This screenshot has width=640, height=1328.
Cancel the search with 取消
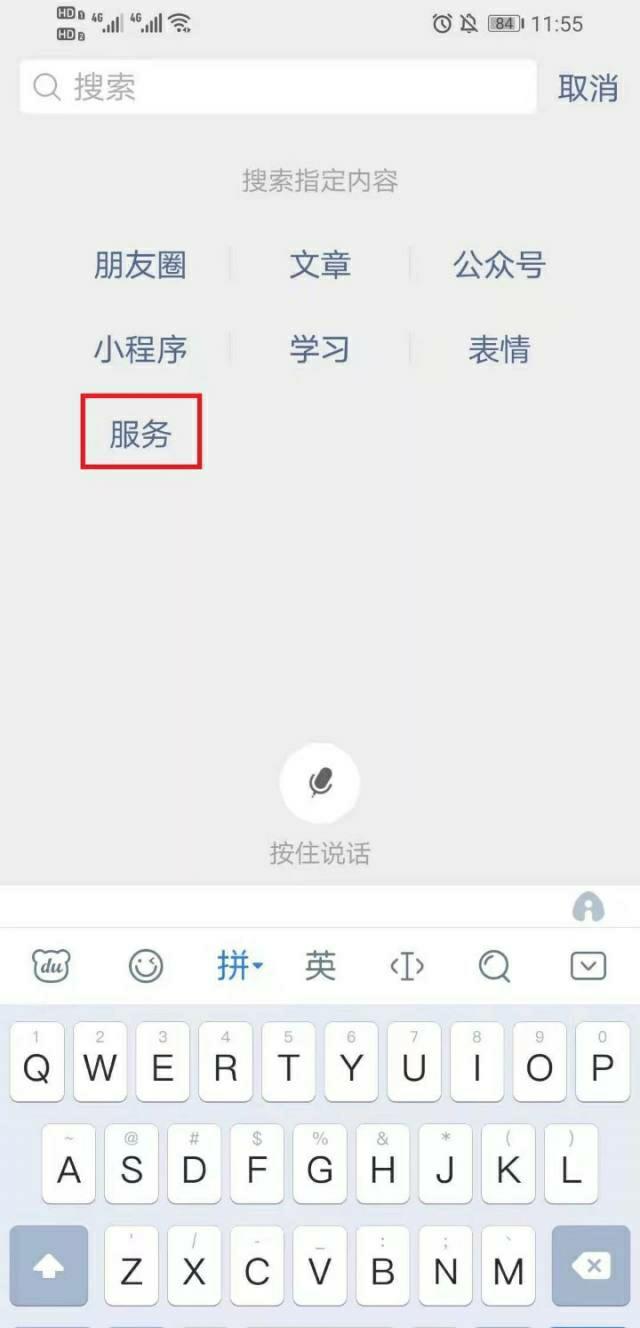coord(587,88)
